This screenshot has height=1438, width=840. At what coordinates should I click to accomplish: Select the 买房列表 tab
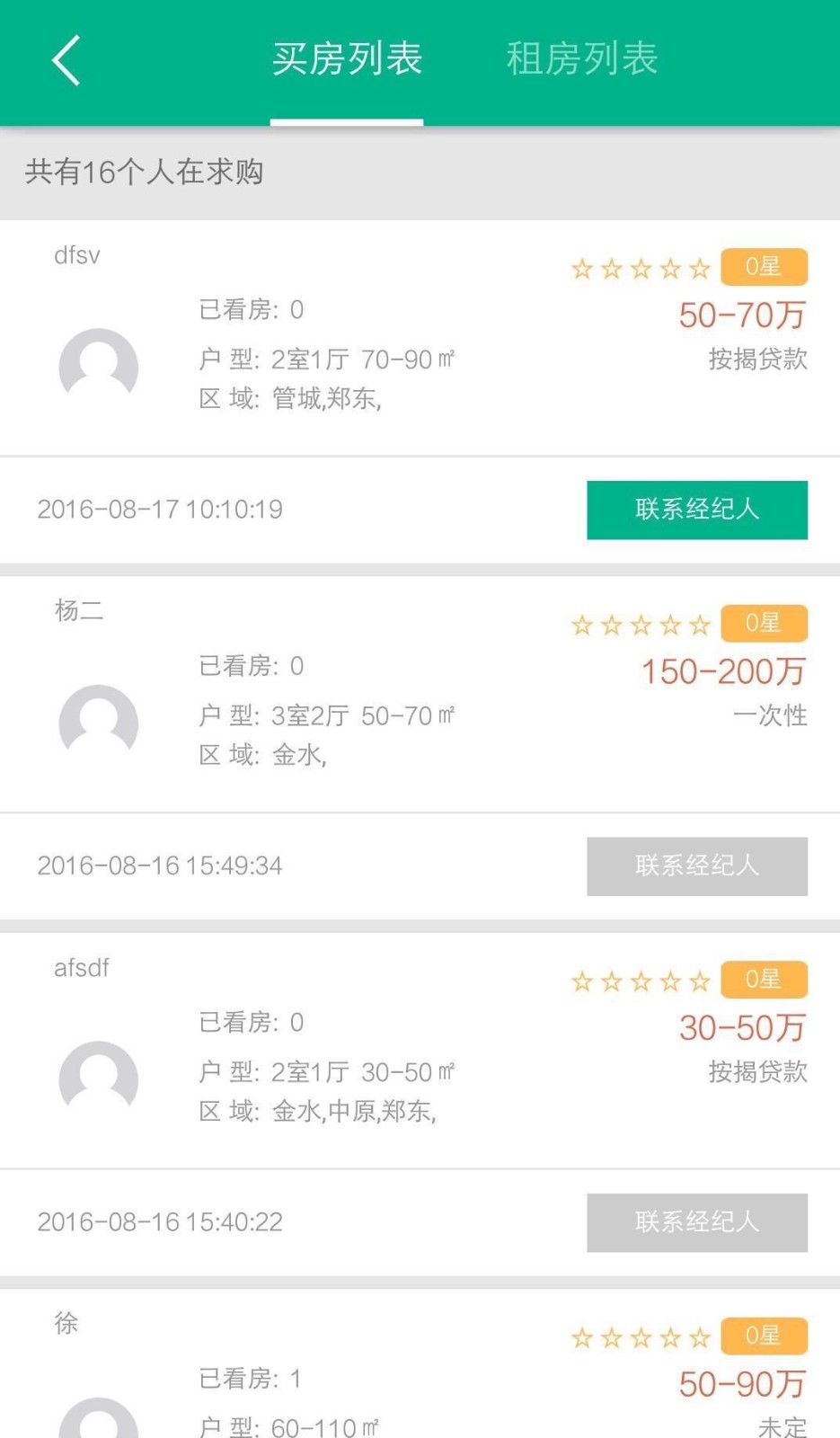[347, 60]
